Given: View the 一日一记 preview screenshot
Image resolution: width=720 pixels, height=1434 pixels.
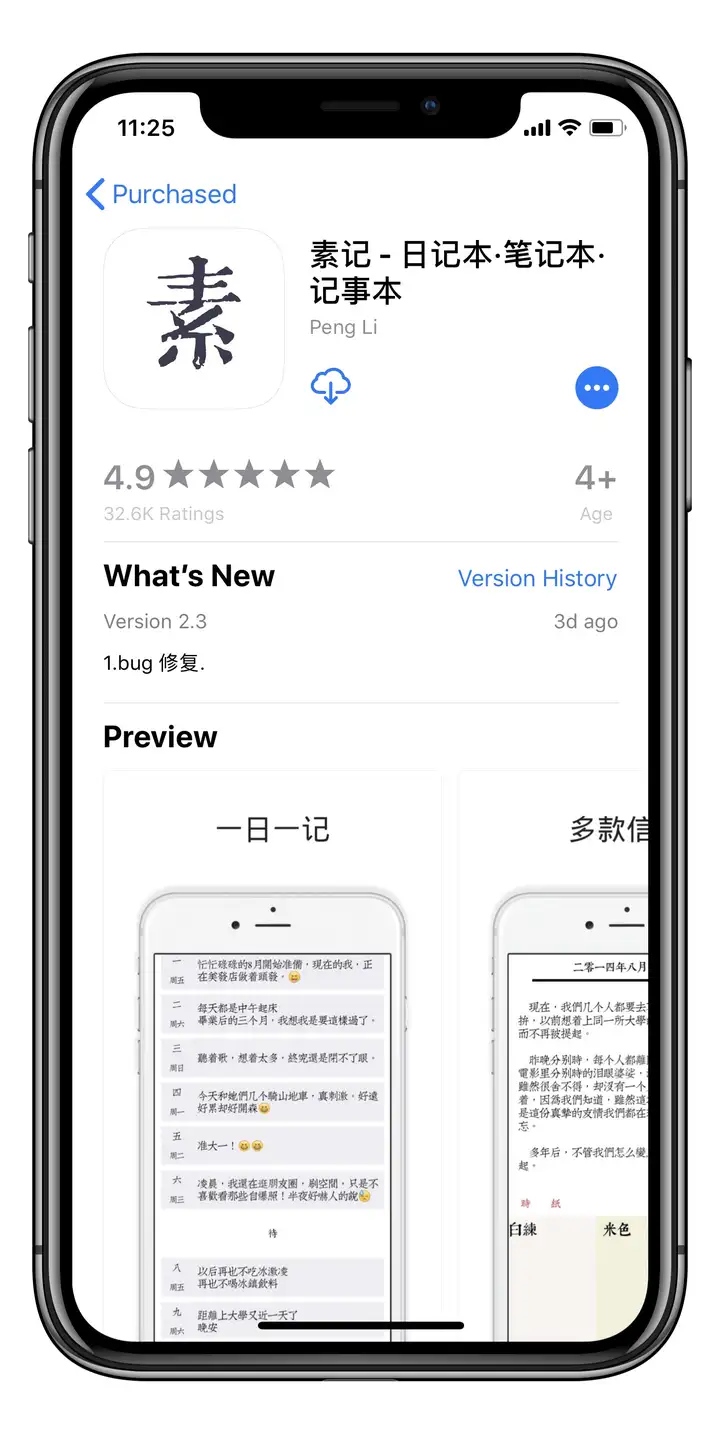Looking at the screenshot, I should point(272,1055).
